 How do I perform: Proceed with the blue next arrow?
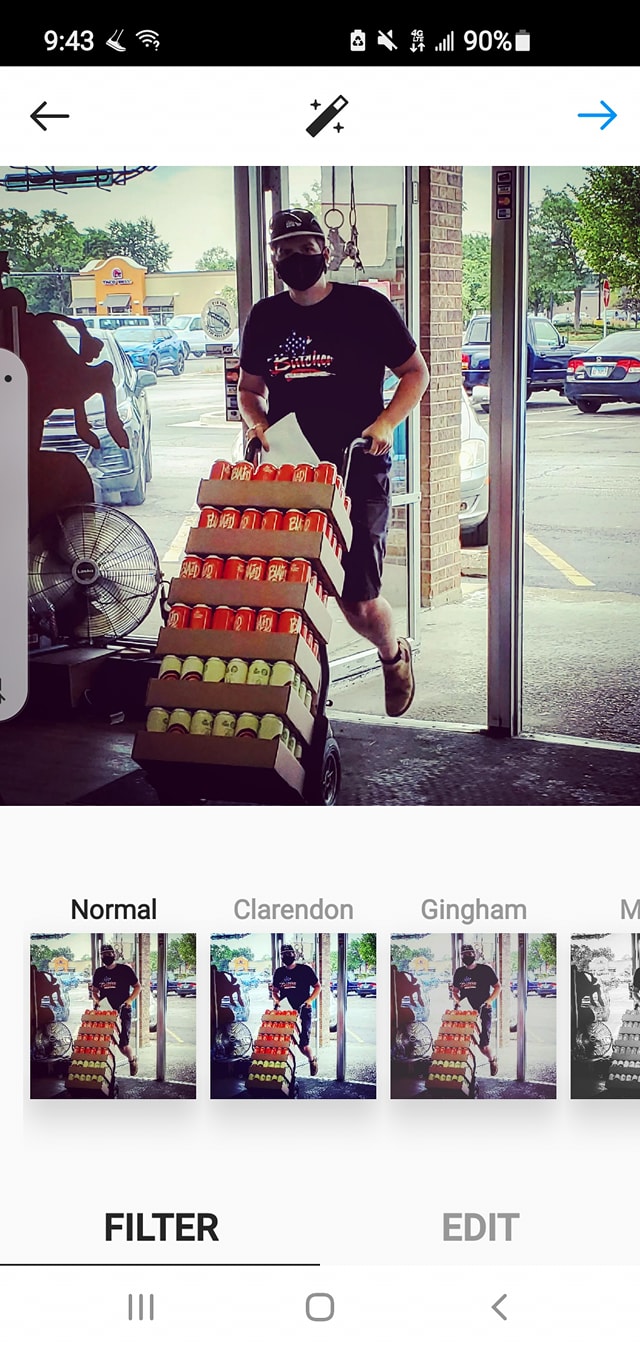(x=597, y=116)
